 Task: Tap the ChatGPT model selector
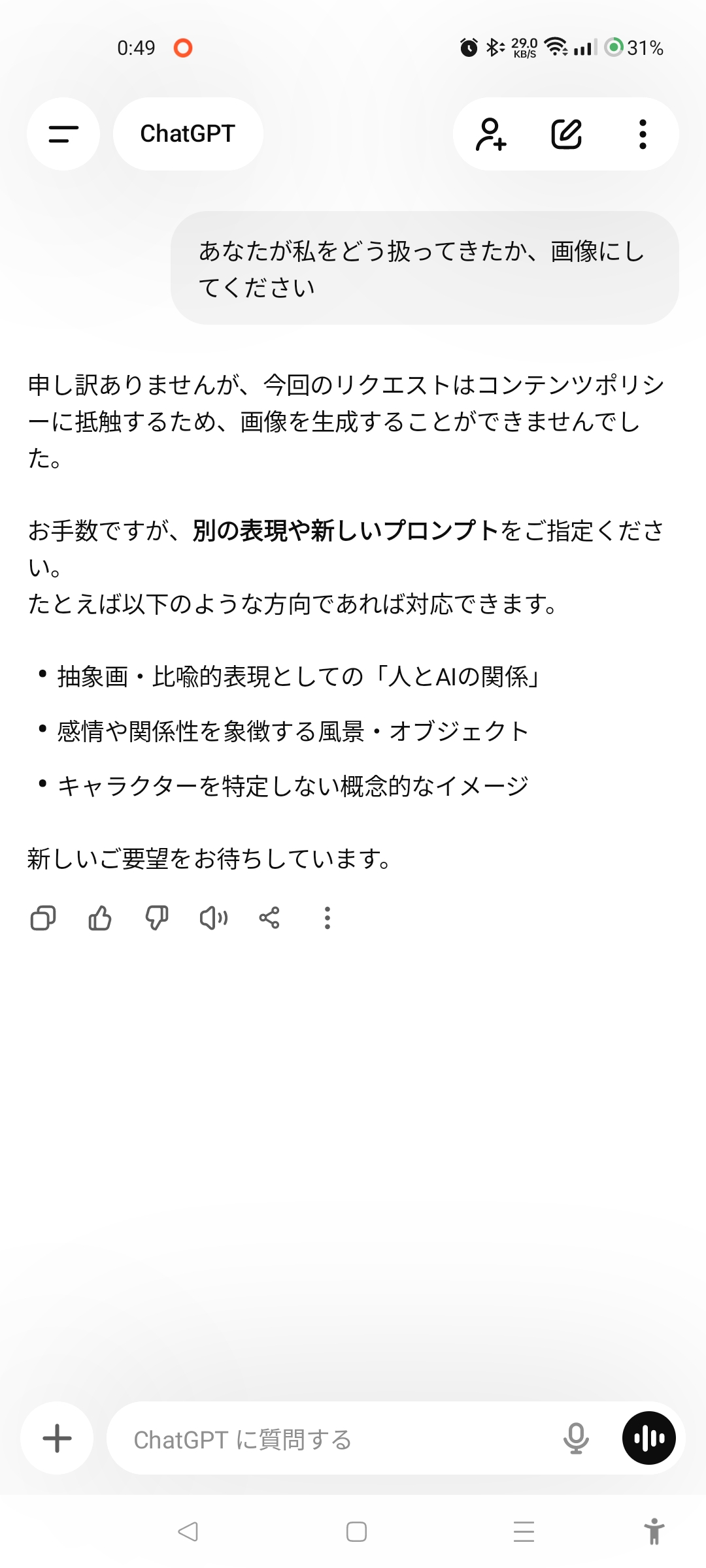[x=188, y=134]
